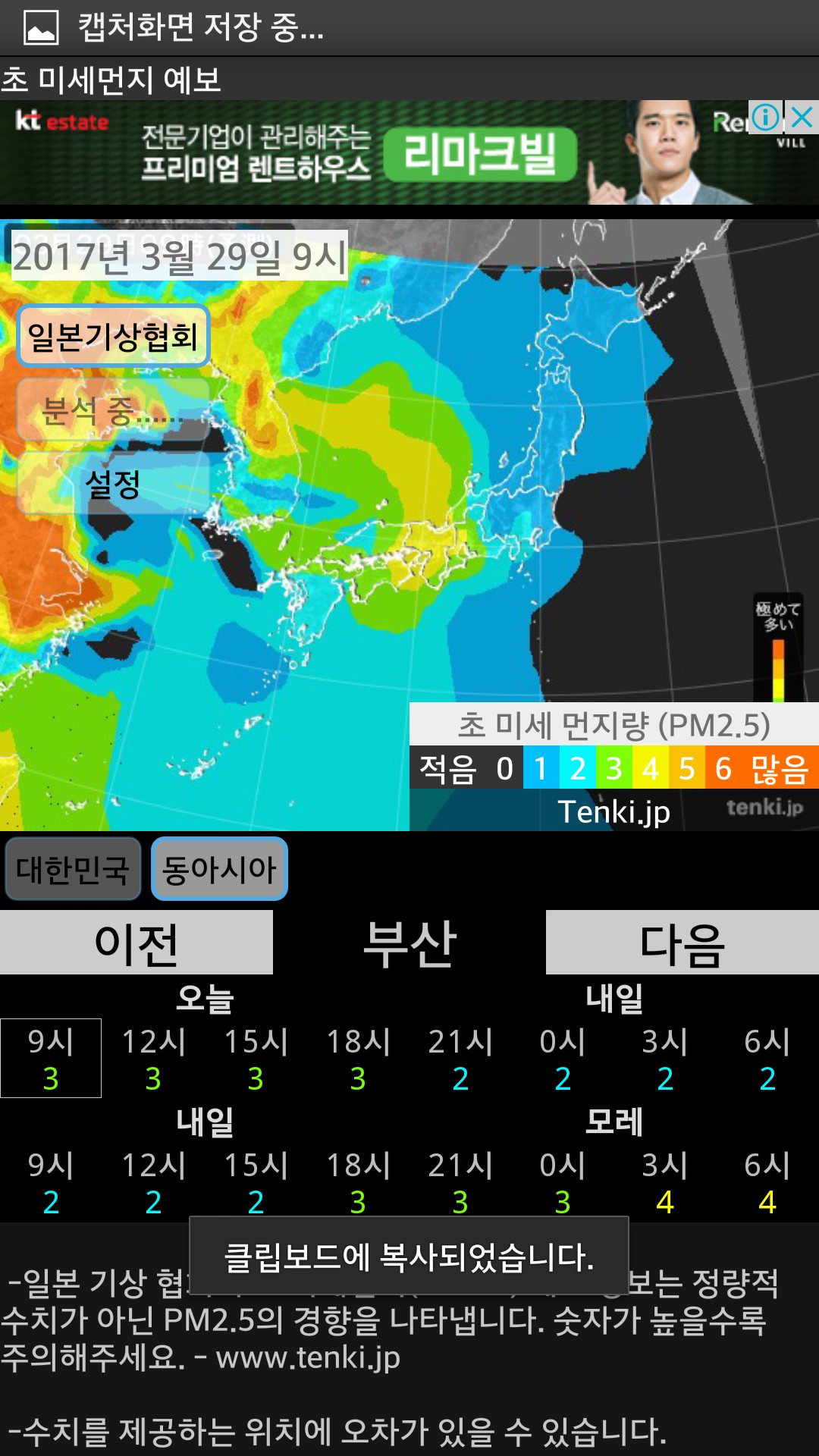Open the ad info icon

[765, 118]
